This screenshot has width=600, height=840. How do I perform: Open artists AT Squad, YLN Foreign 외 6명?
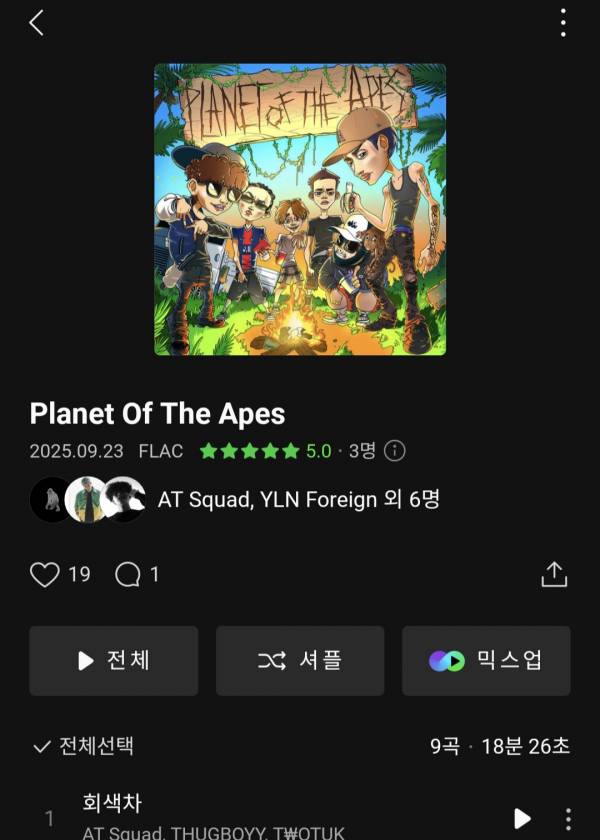[x=298, y=499]
